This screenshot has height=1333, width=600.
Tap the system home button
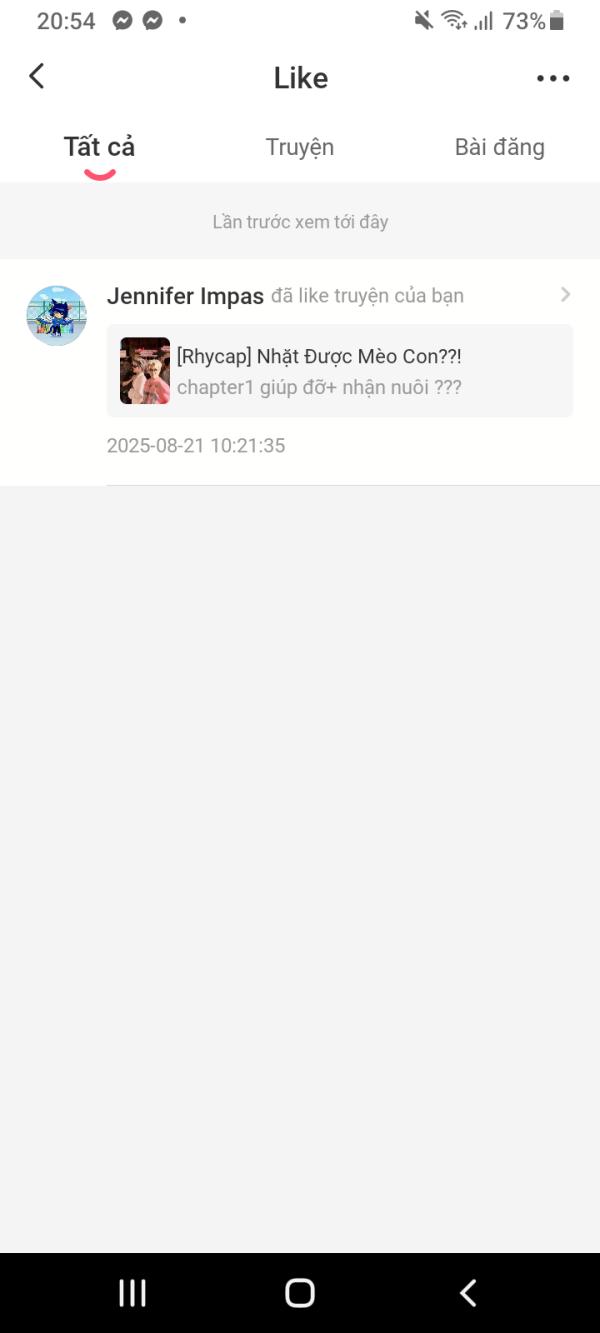coord(300,1292)
